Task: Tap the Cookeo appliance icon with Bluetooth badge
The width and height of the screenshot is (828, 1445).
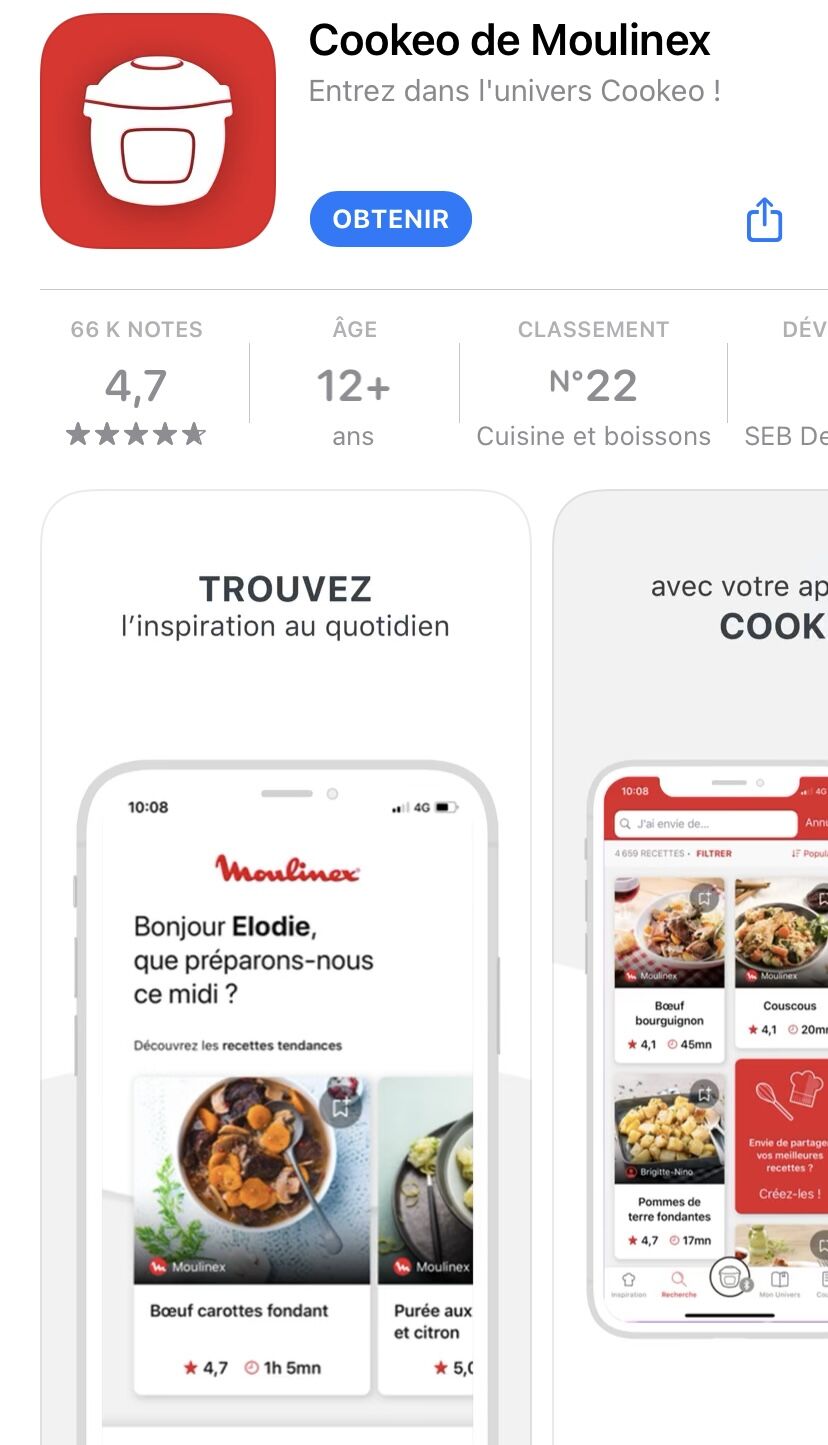Action: click(730, 1278)
